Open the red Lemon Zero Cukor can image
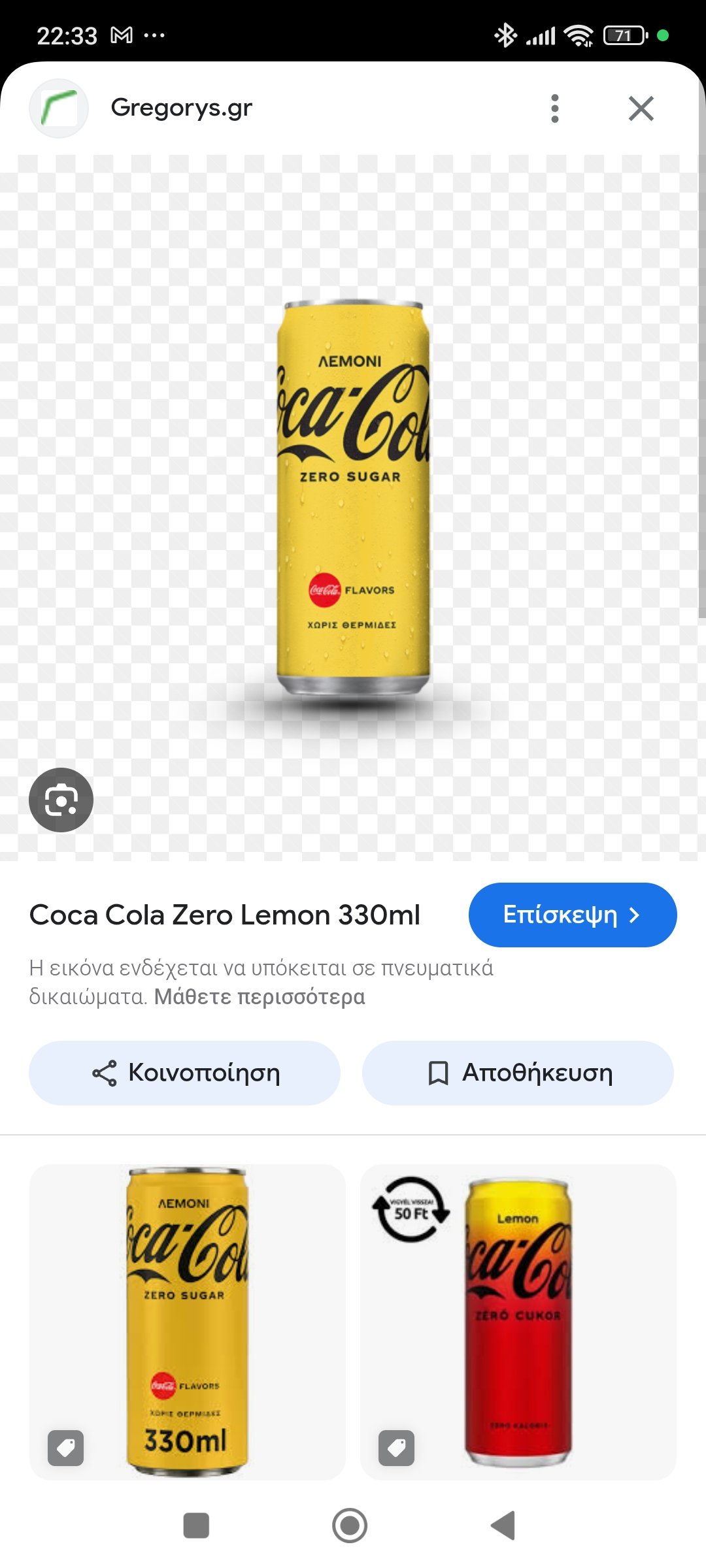Viewport: 706px width, 1568px height. (x=518, y=1321)
